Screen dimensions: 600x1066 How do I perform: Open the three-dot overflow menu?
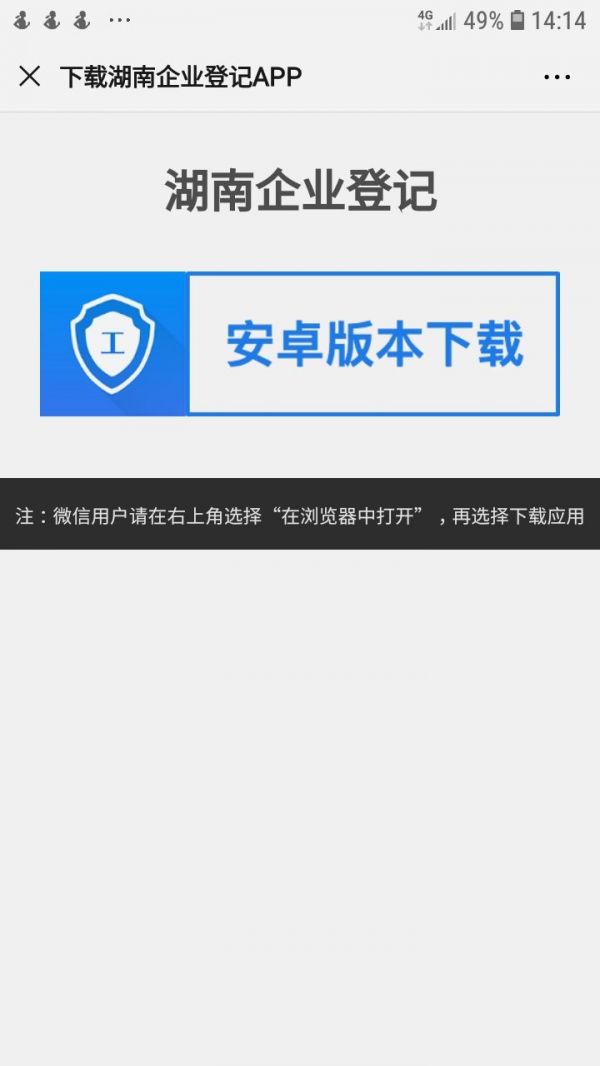point(557,77)
